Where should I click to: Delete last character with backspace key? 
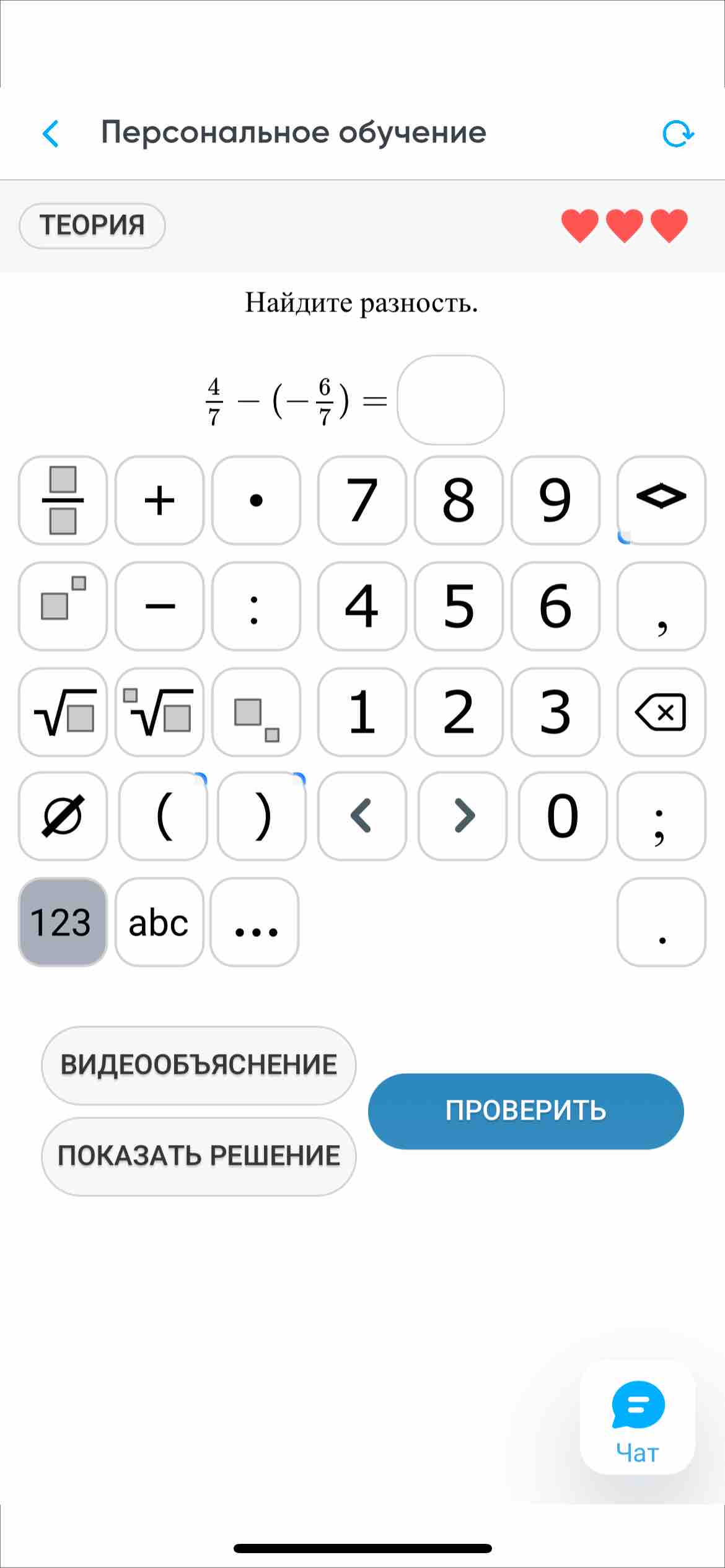pos(661,712)
